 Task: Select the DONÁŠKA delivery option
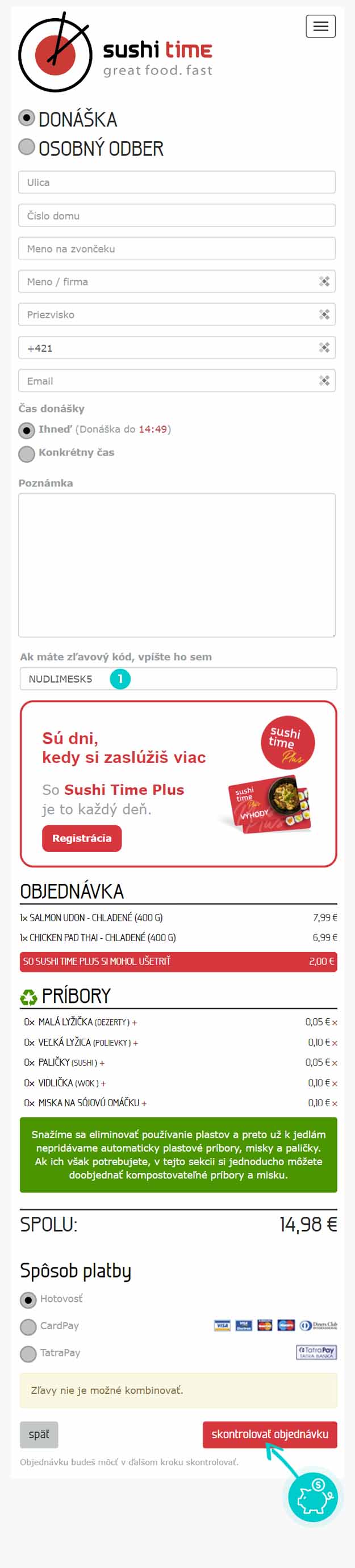(x=27, y=117)
